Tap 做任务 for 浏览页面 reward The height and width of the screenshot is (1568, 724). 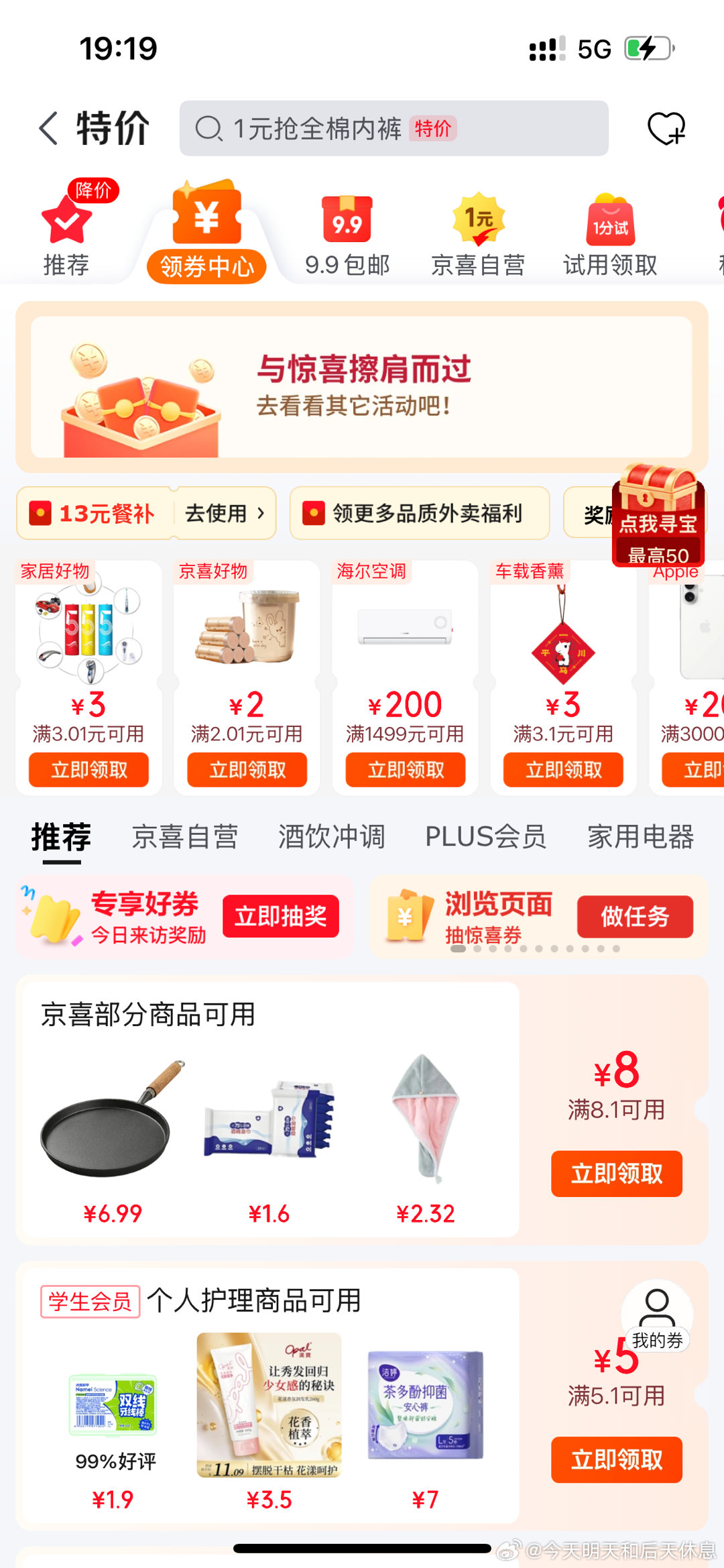634,916
